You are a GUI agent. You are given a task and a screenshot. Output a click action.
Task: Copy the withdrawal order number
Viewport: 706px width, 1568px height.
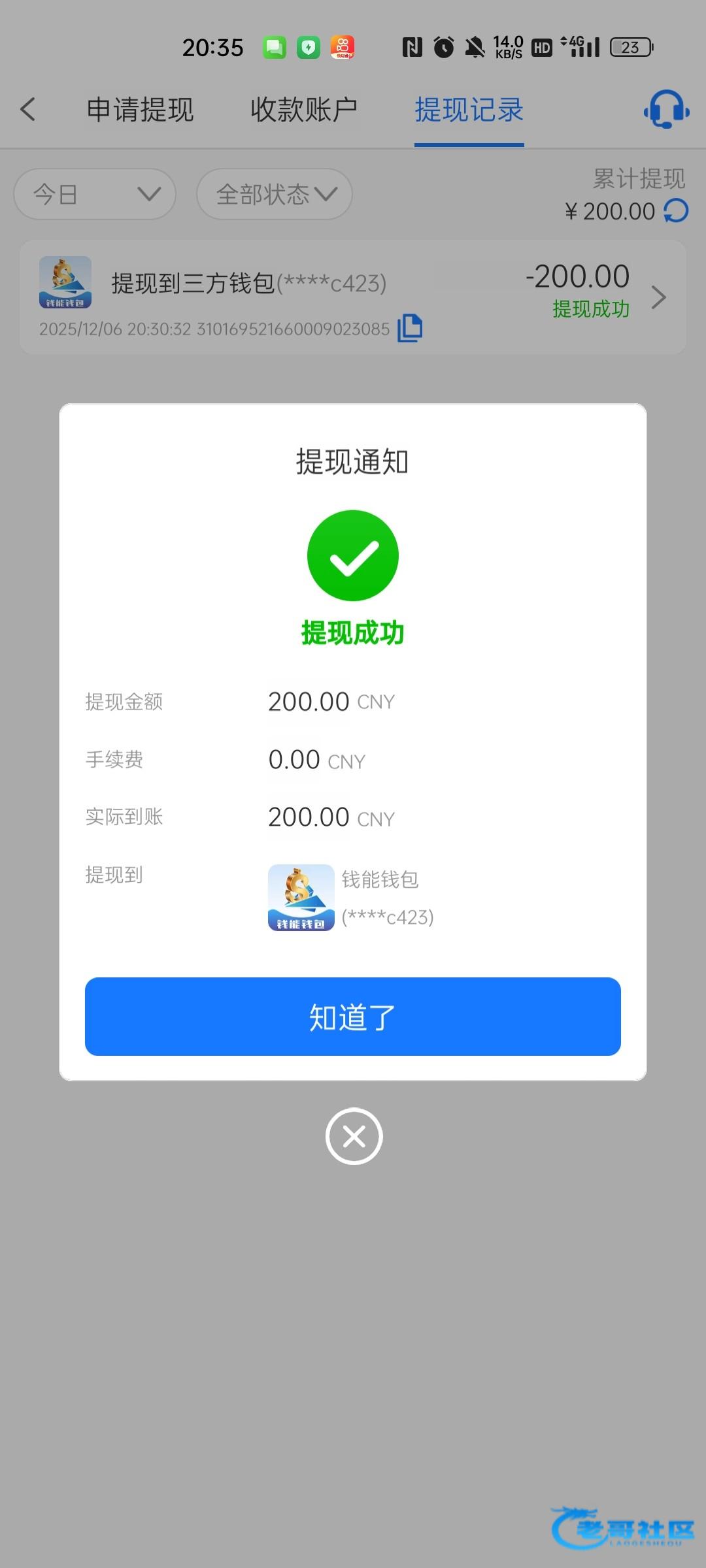pos(410,328)
